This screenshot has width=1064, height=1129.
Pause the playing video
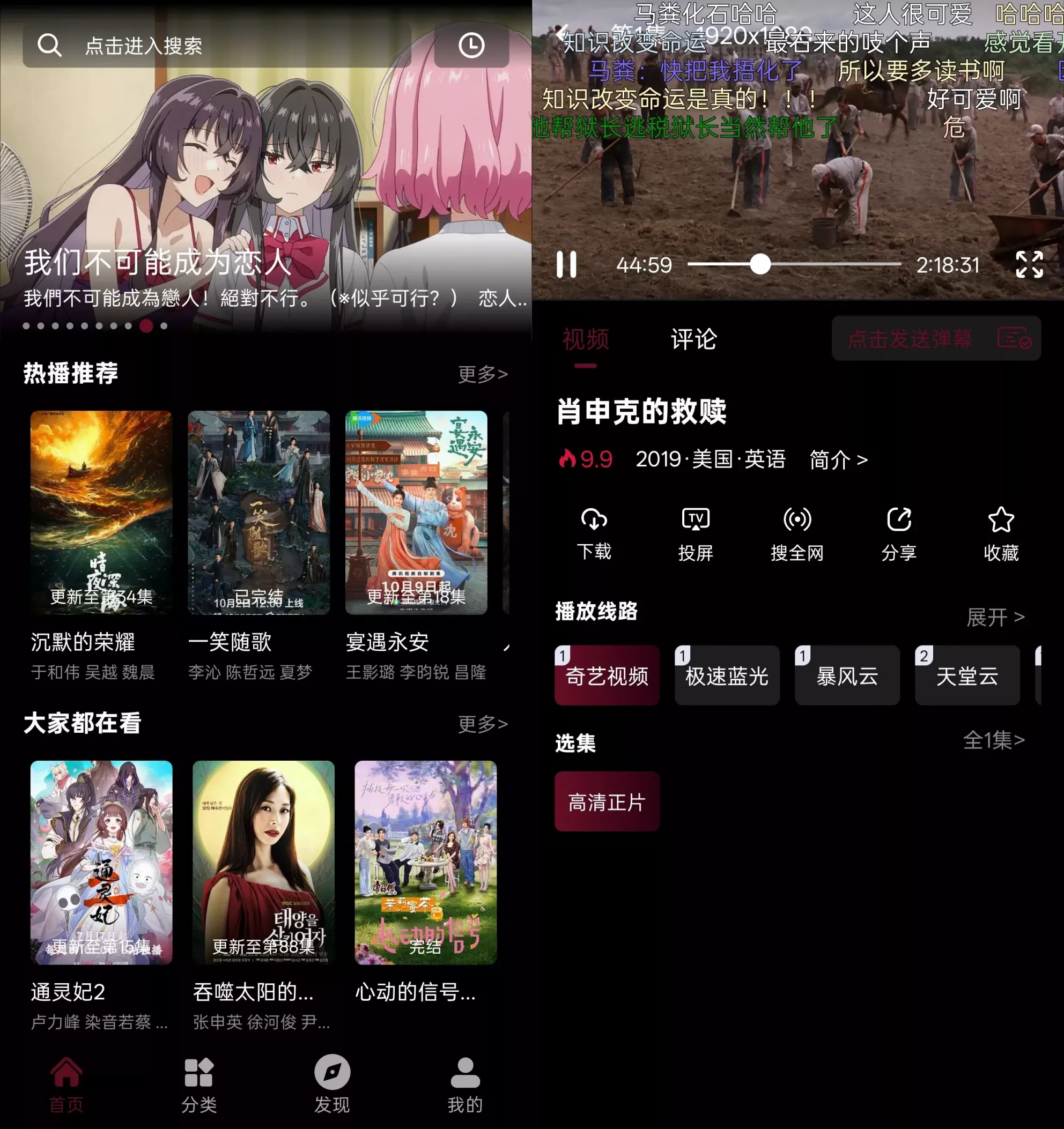pyautogui.click(x=567, y=265)
